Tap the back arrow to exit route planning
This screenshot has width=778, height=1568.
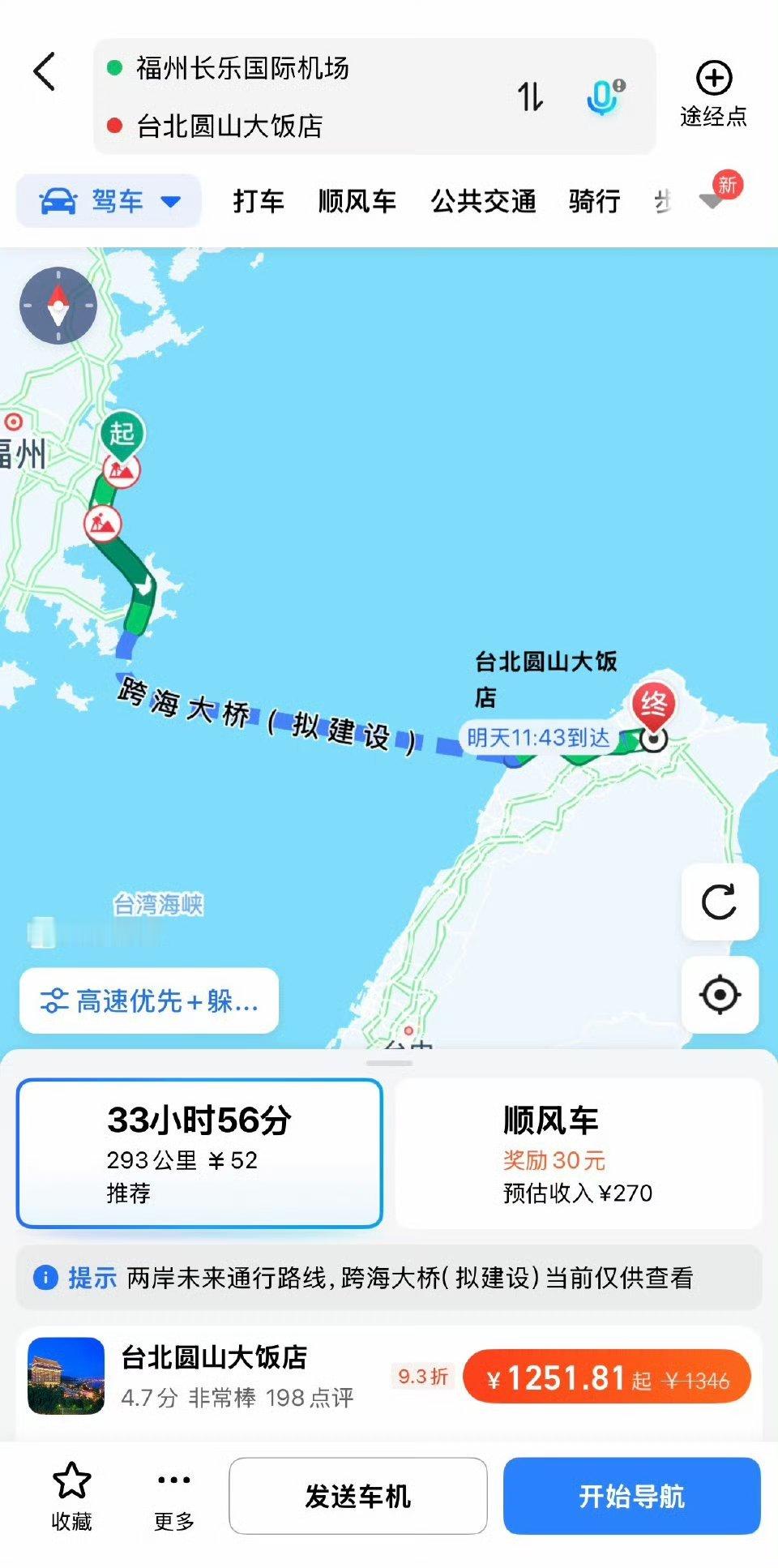[42, 78]
